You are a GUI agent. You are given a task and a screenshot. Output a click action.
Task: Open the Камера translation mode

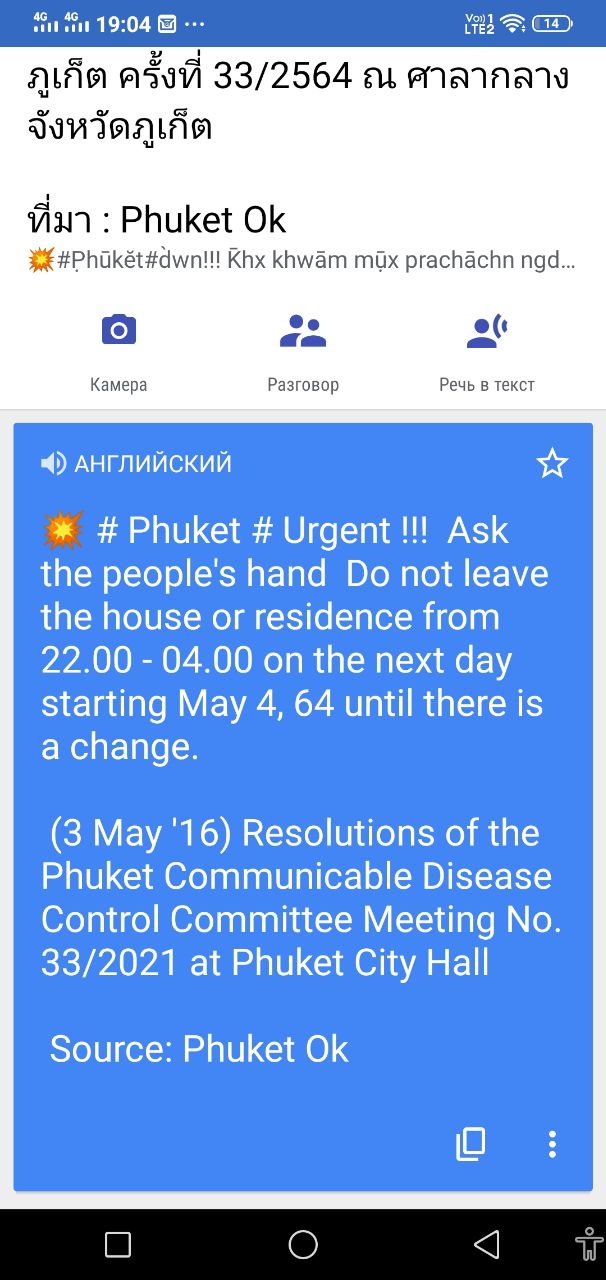119,350
